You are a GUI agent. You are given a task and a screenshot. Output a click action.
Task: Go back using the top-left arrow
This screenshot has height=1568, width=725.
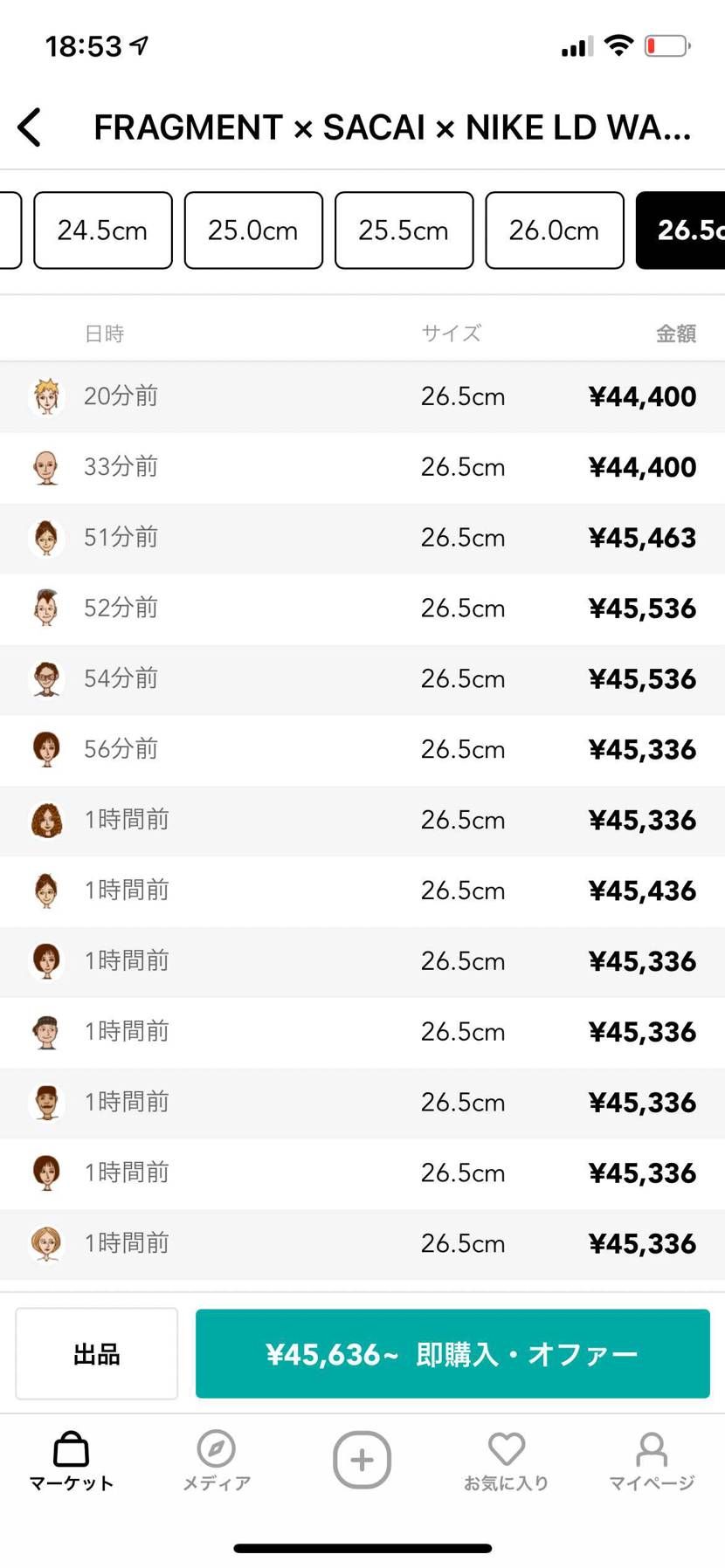point(30,127)
